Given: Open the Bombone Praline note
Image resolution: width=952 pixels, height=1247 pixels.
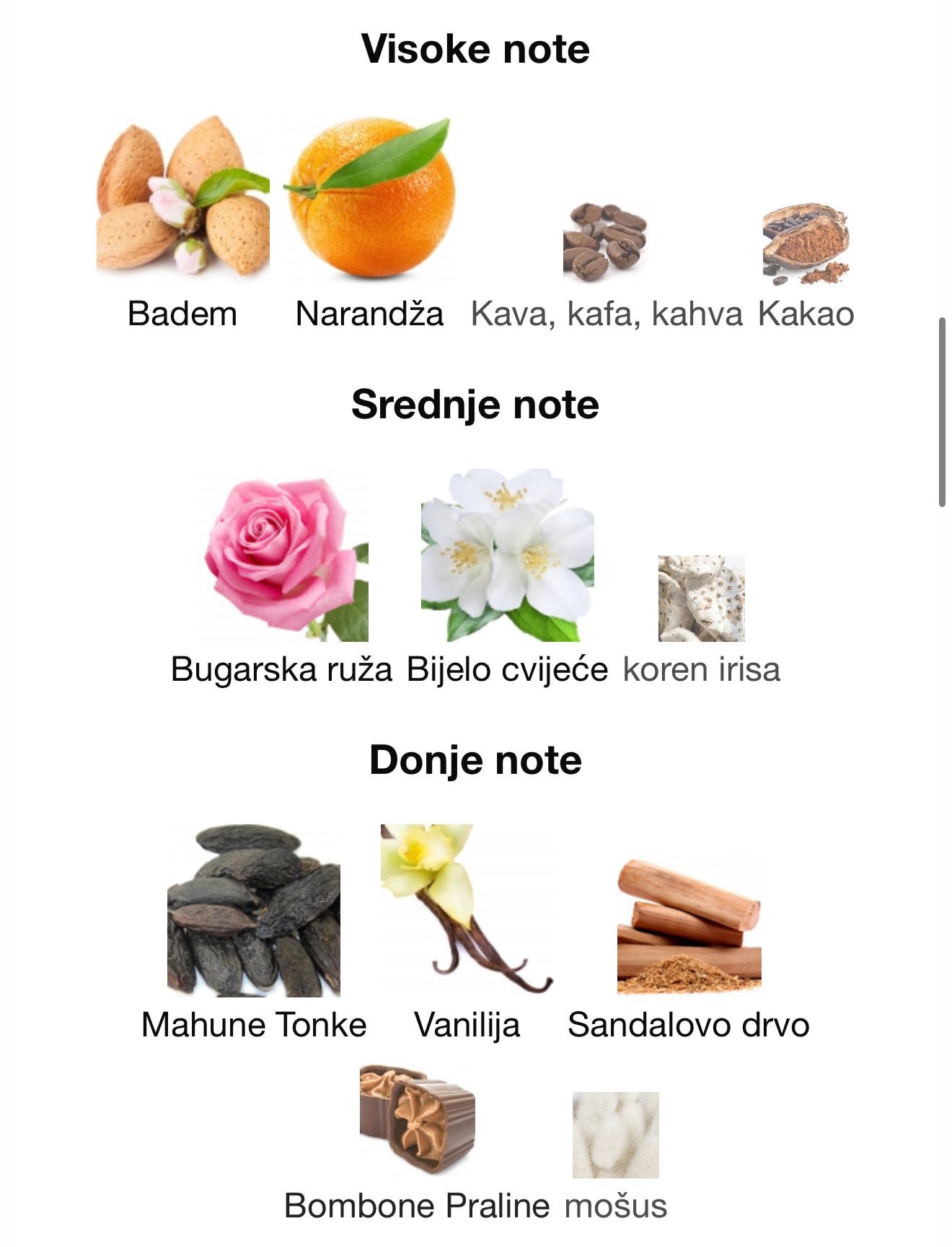Looking at the screenshot, I should [417, 1118].
